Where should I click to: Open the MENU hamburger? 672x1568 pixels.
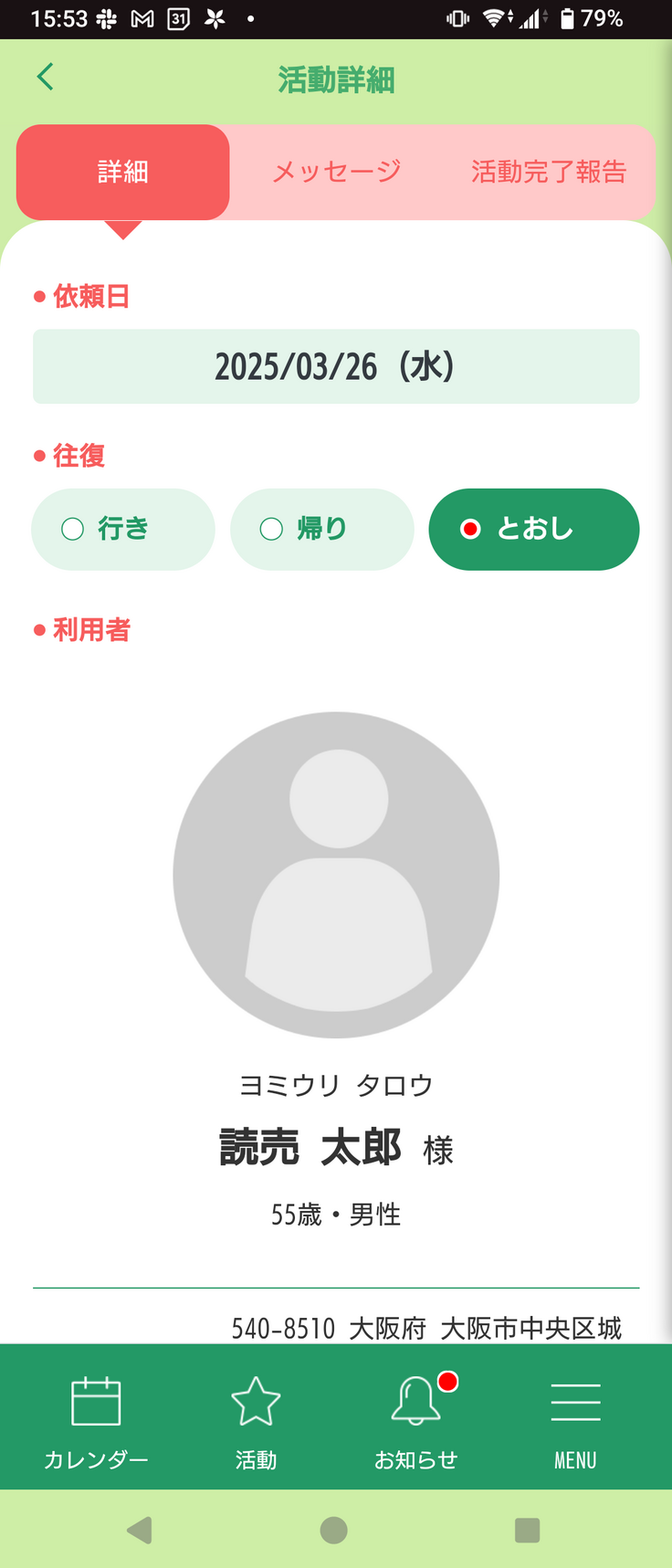[x=575, y=1420]
